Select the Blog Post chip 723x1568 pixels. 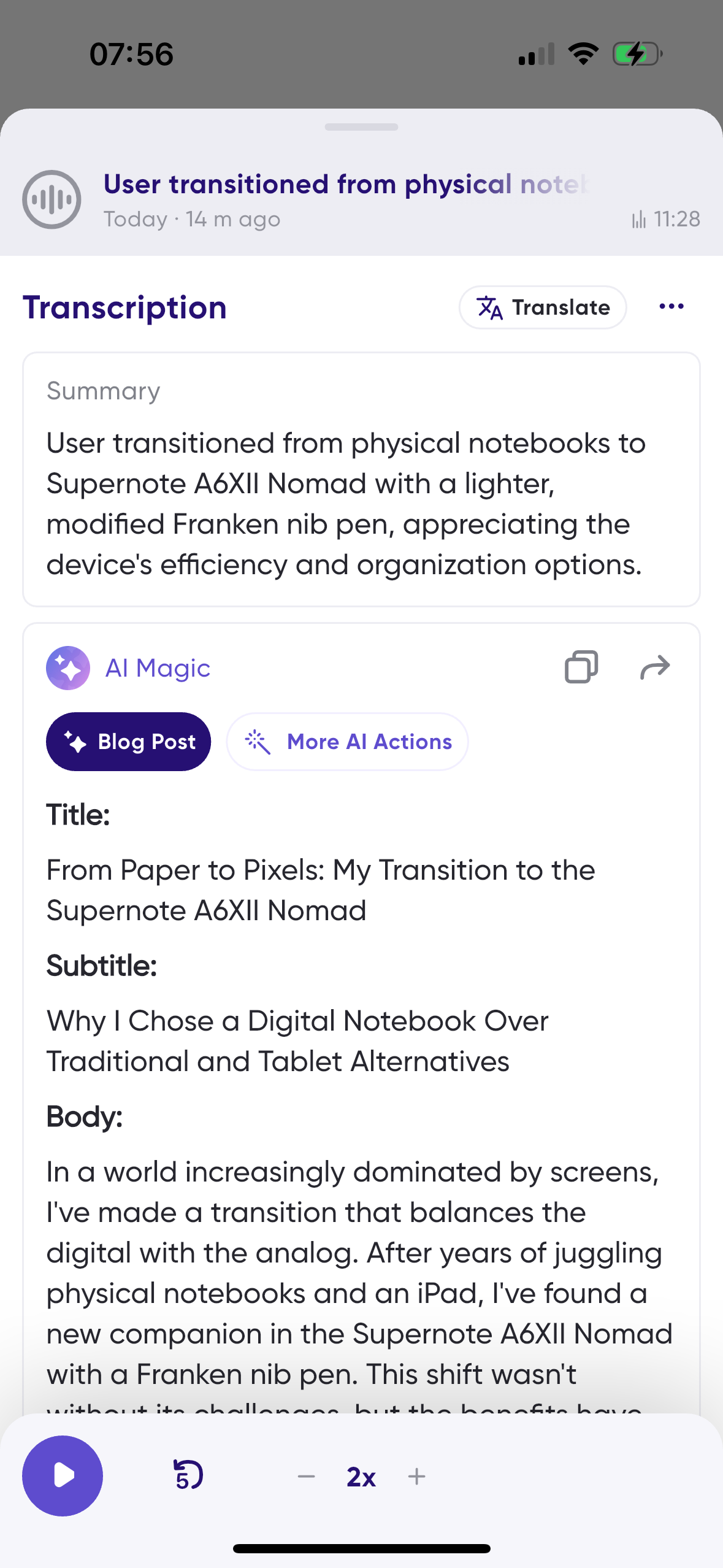(129, 742)
